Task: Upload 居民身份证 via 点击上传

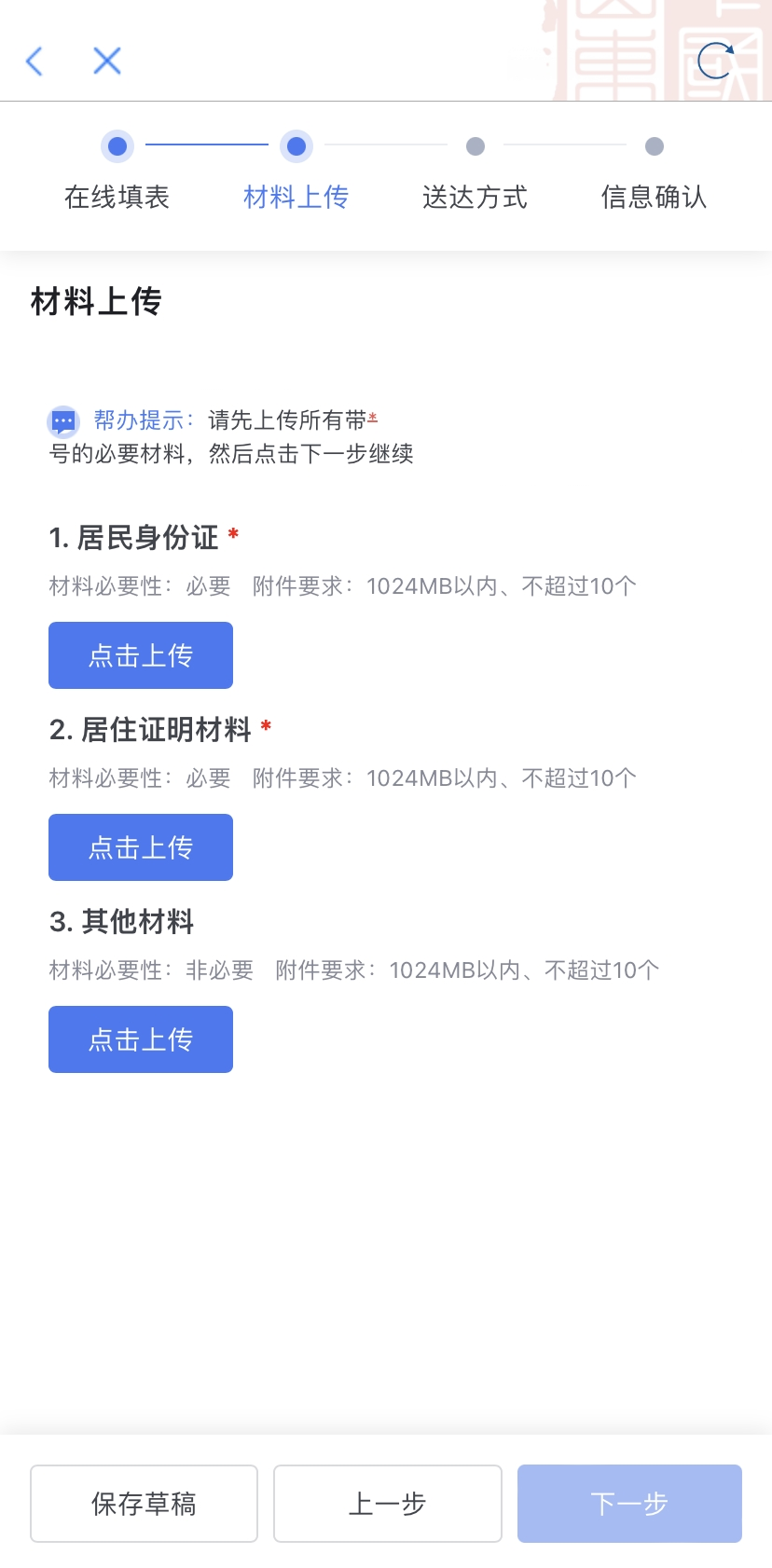Action: point(141,655)
